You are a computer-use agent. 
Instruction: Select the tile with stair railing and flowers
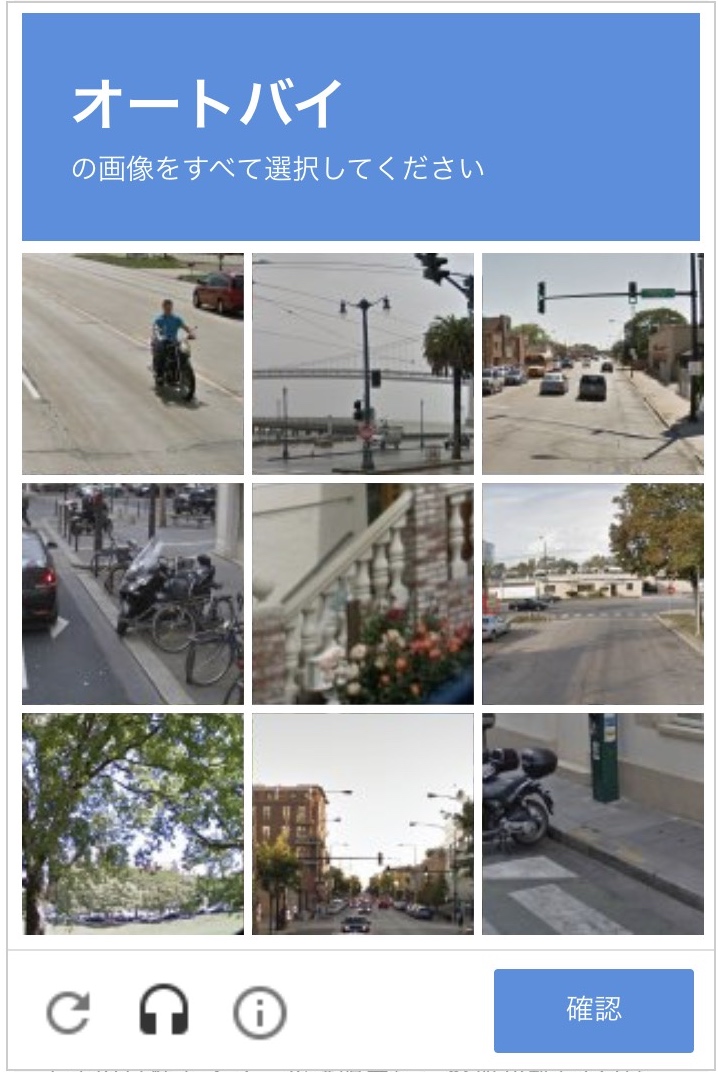tap(363, 594)
